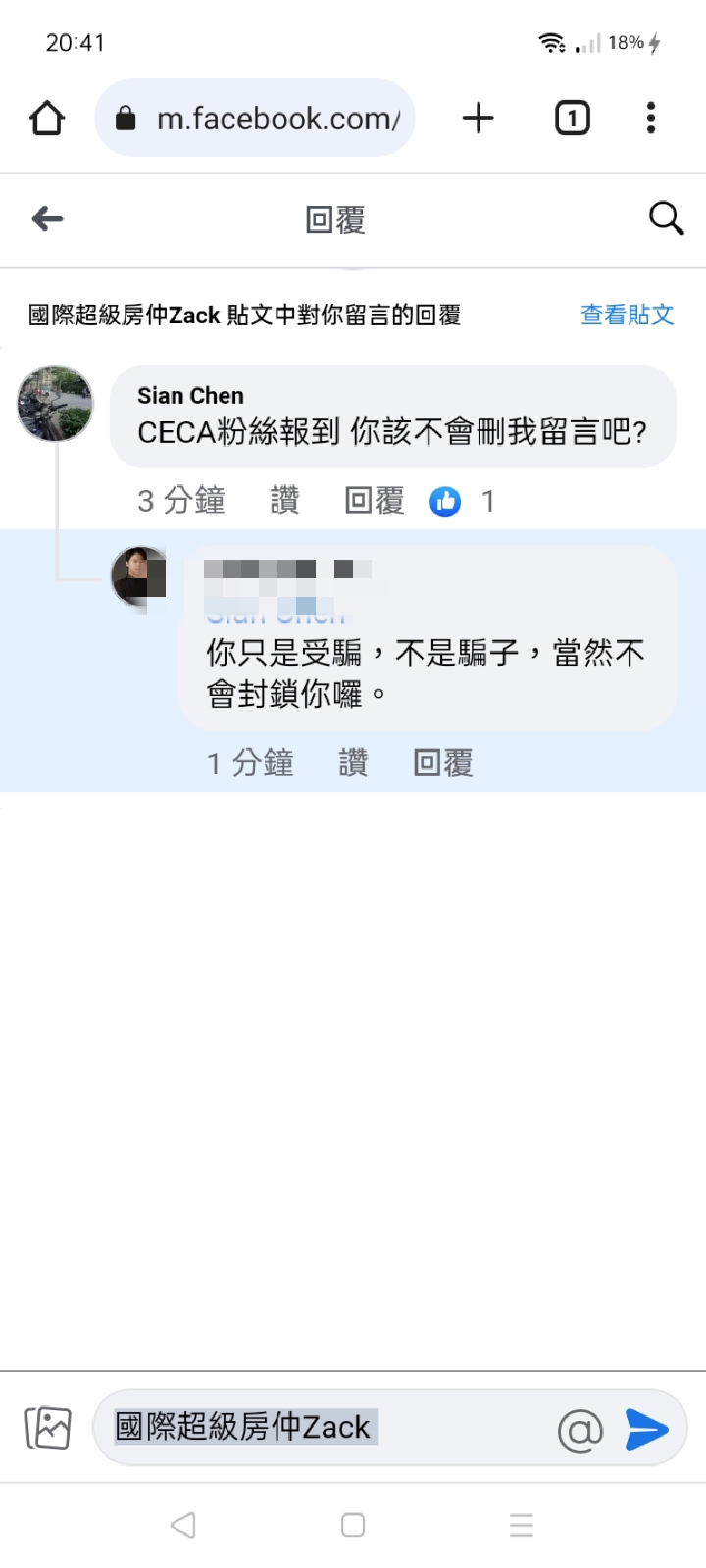706x1568 pixels.
Task: Open the browser tab switcher
Action: click(573, 119)
